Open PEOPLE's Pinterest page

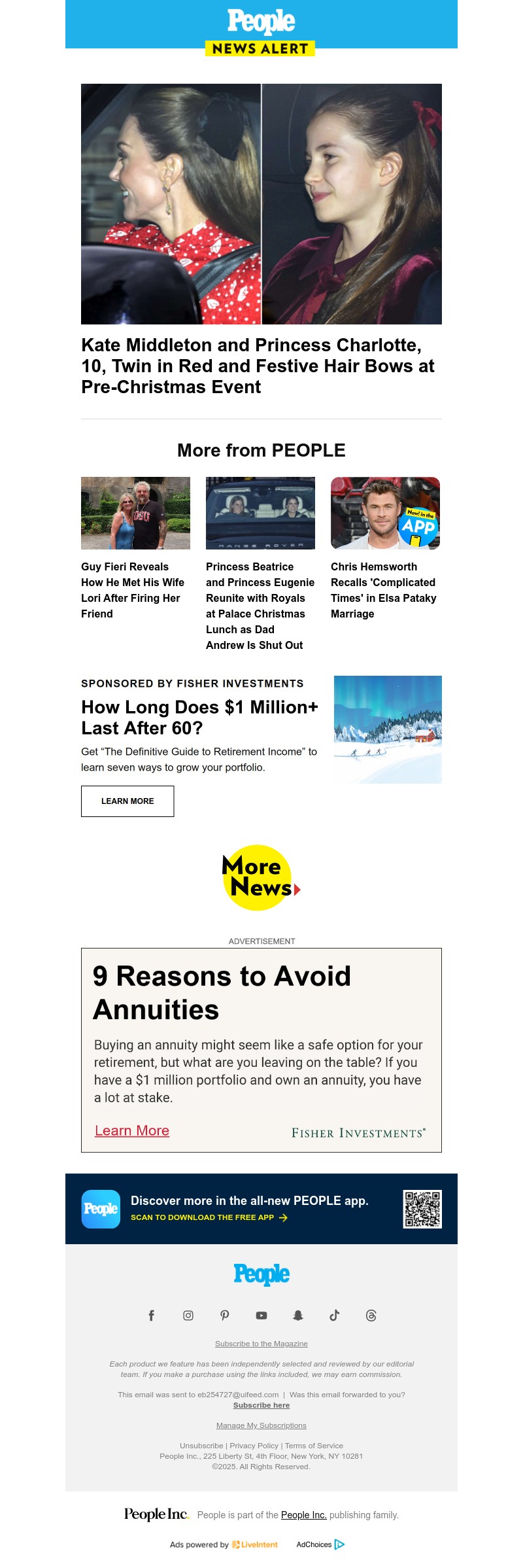tap(225, 1315)
